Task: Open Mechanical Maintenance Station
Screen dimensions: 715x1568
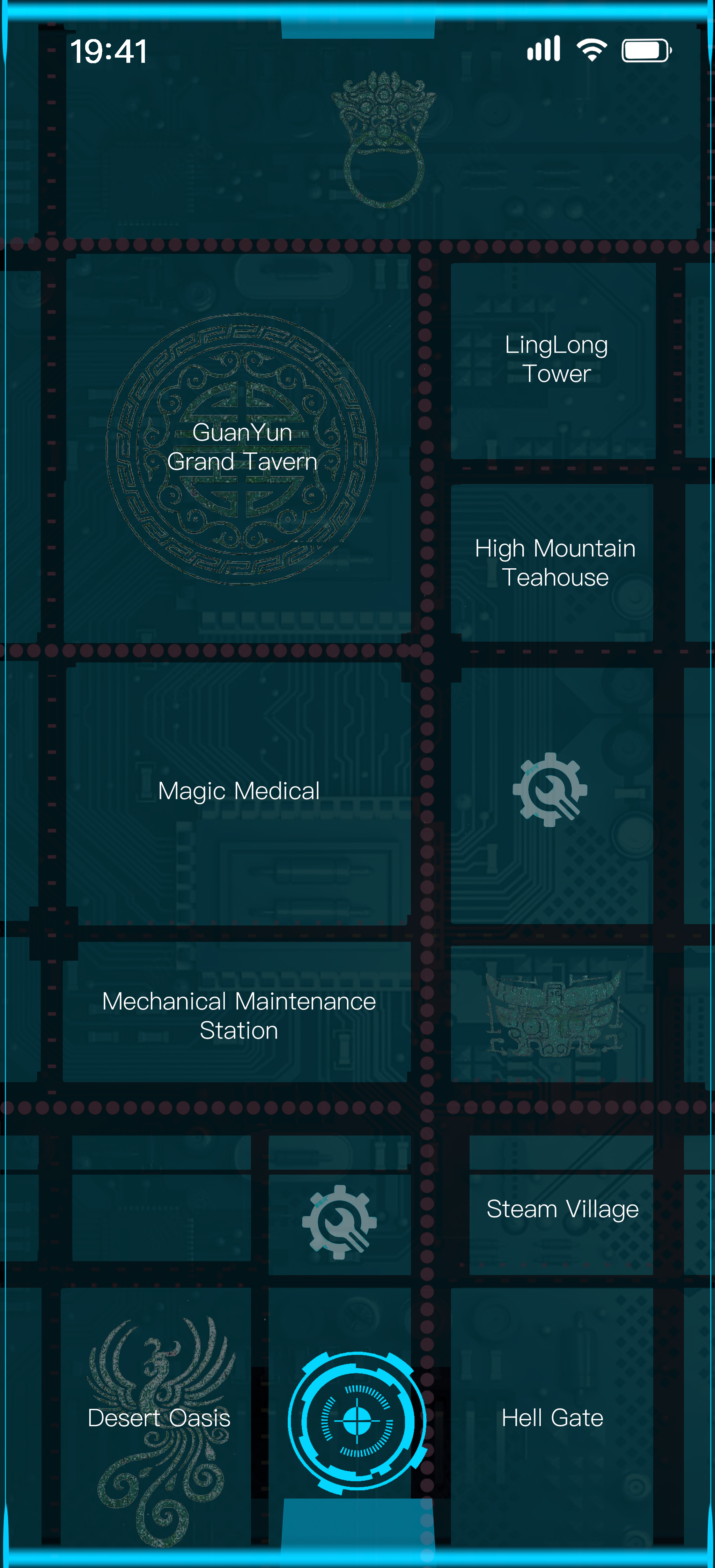Action: (239, 1016)
